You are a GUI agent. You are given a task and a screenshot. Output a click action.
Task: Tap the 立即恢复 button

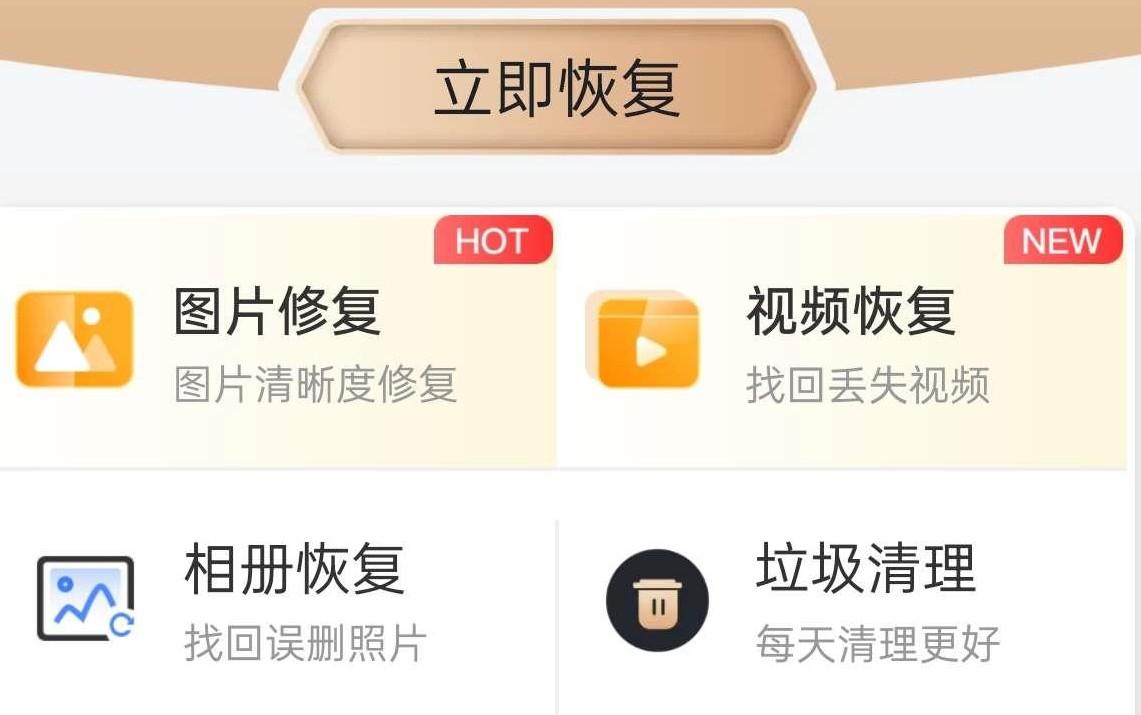(x=556, y=89)
